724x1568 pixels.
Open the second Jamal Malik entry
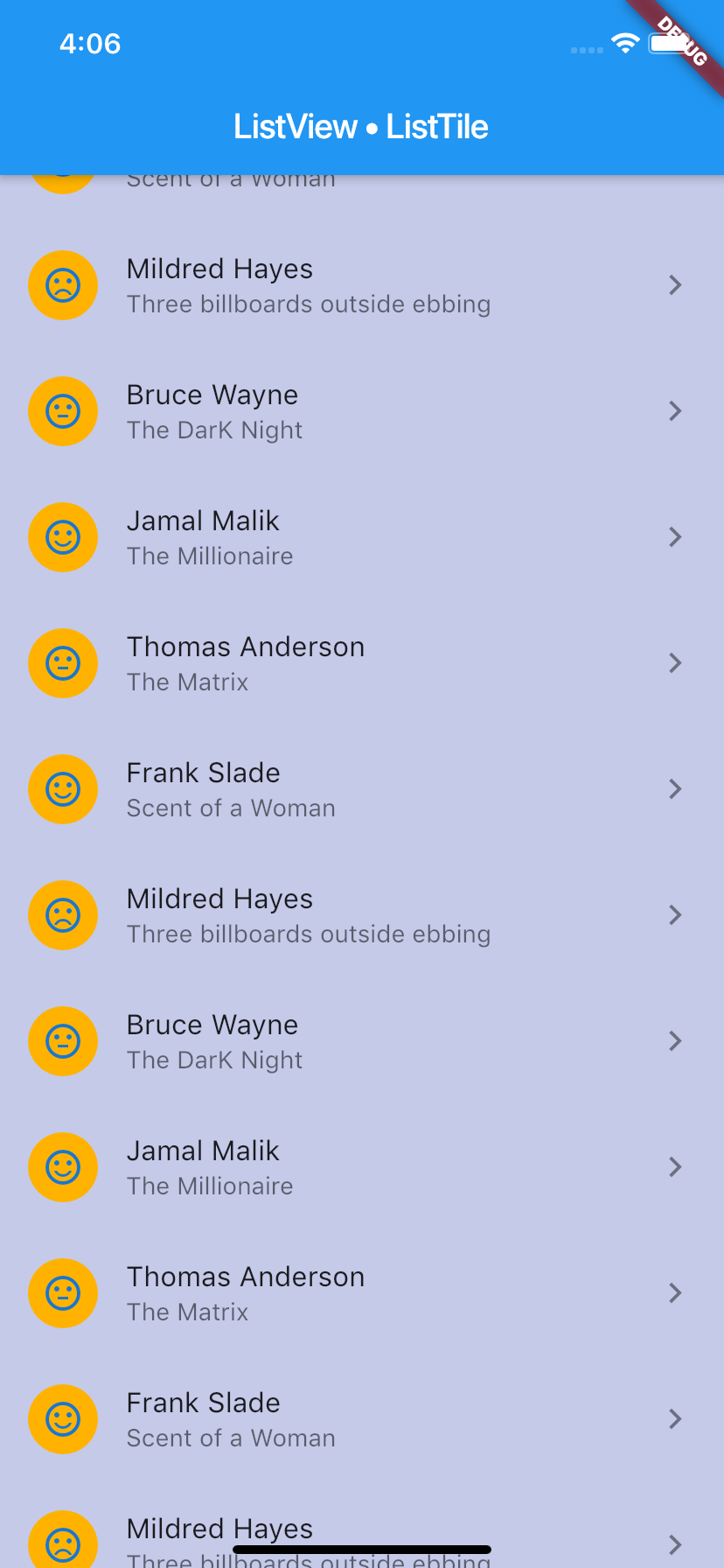362,1167
